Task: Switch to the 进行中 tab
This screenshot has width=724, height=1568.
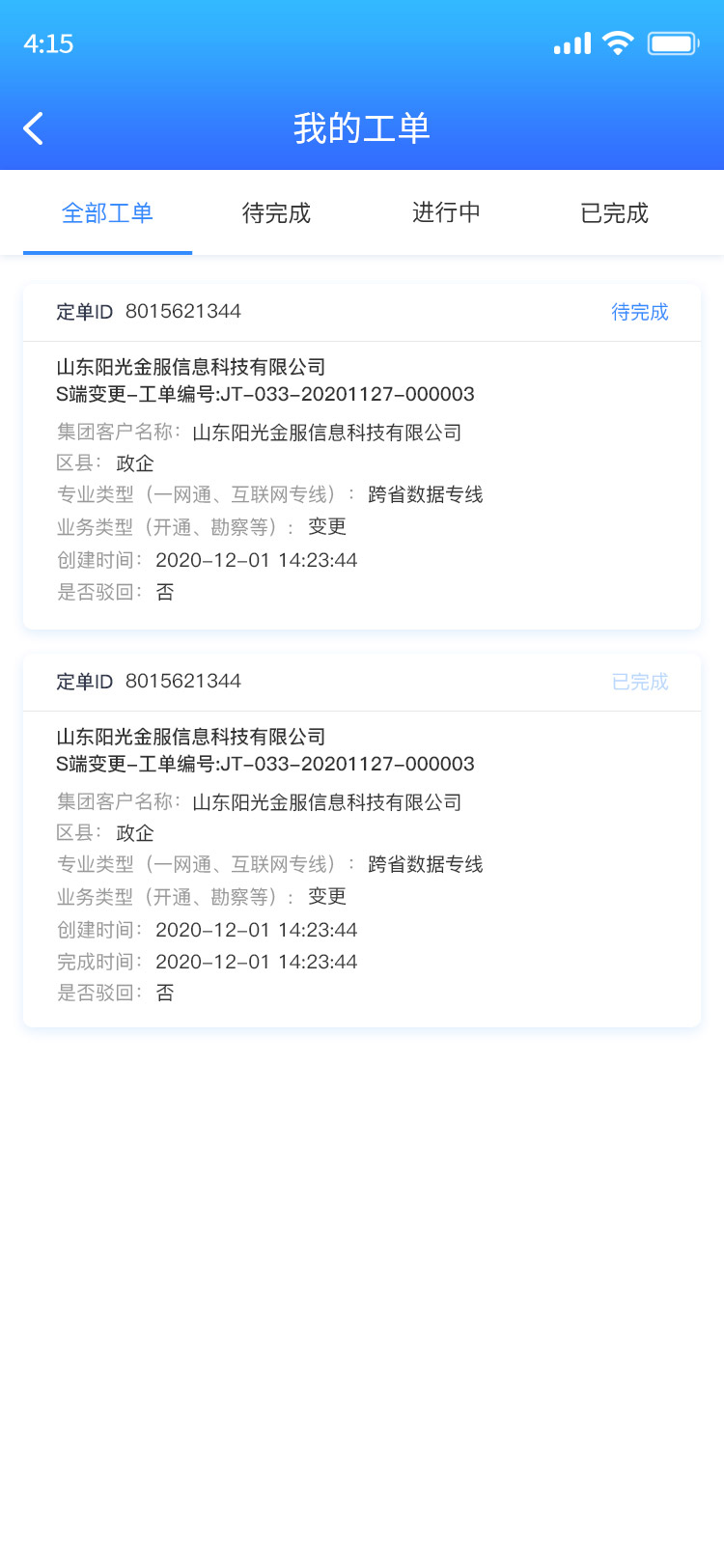Action: click(x=446, y=213)
